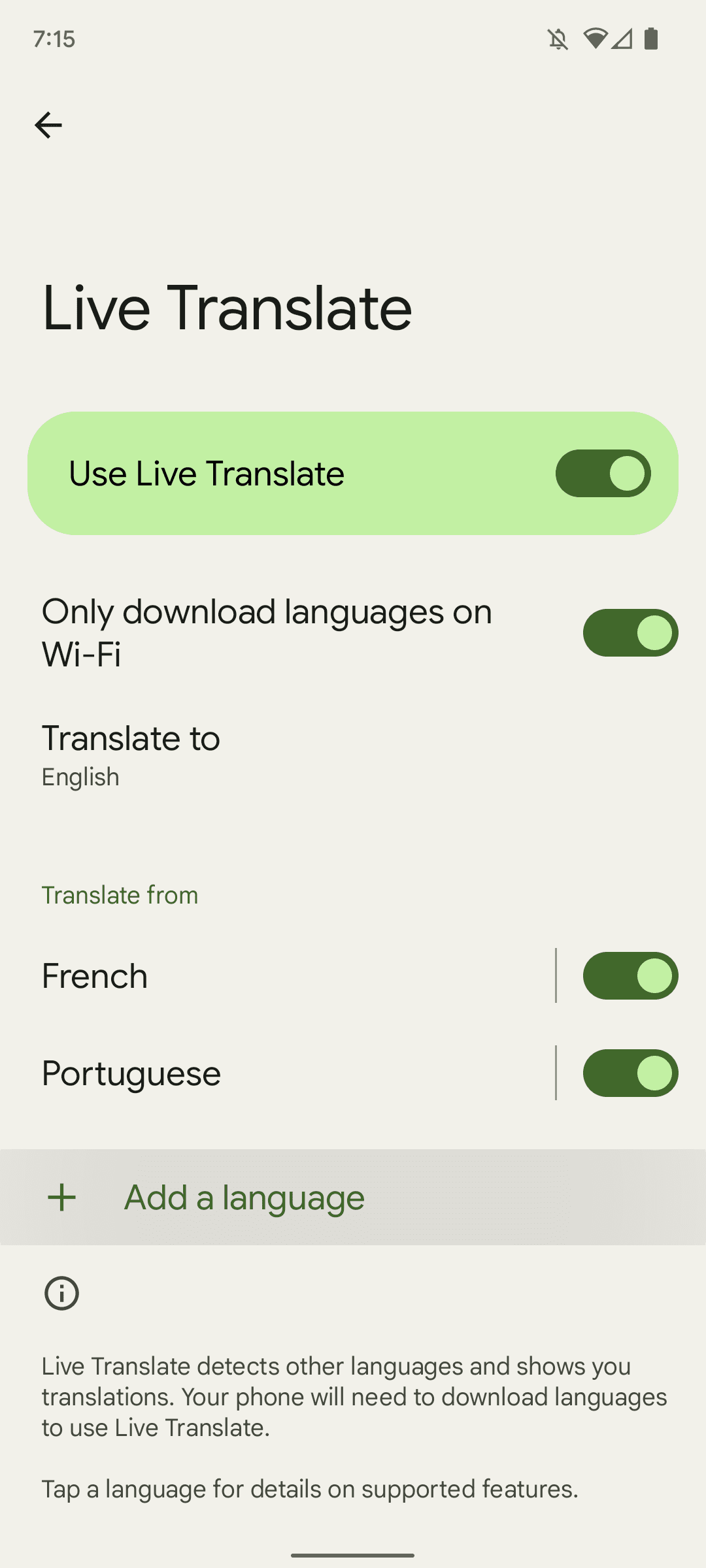
Task: Click the muted notifications icon in status bar
Action: click(559, 39)
